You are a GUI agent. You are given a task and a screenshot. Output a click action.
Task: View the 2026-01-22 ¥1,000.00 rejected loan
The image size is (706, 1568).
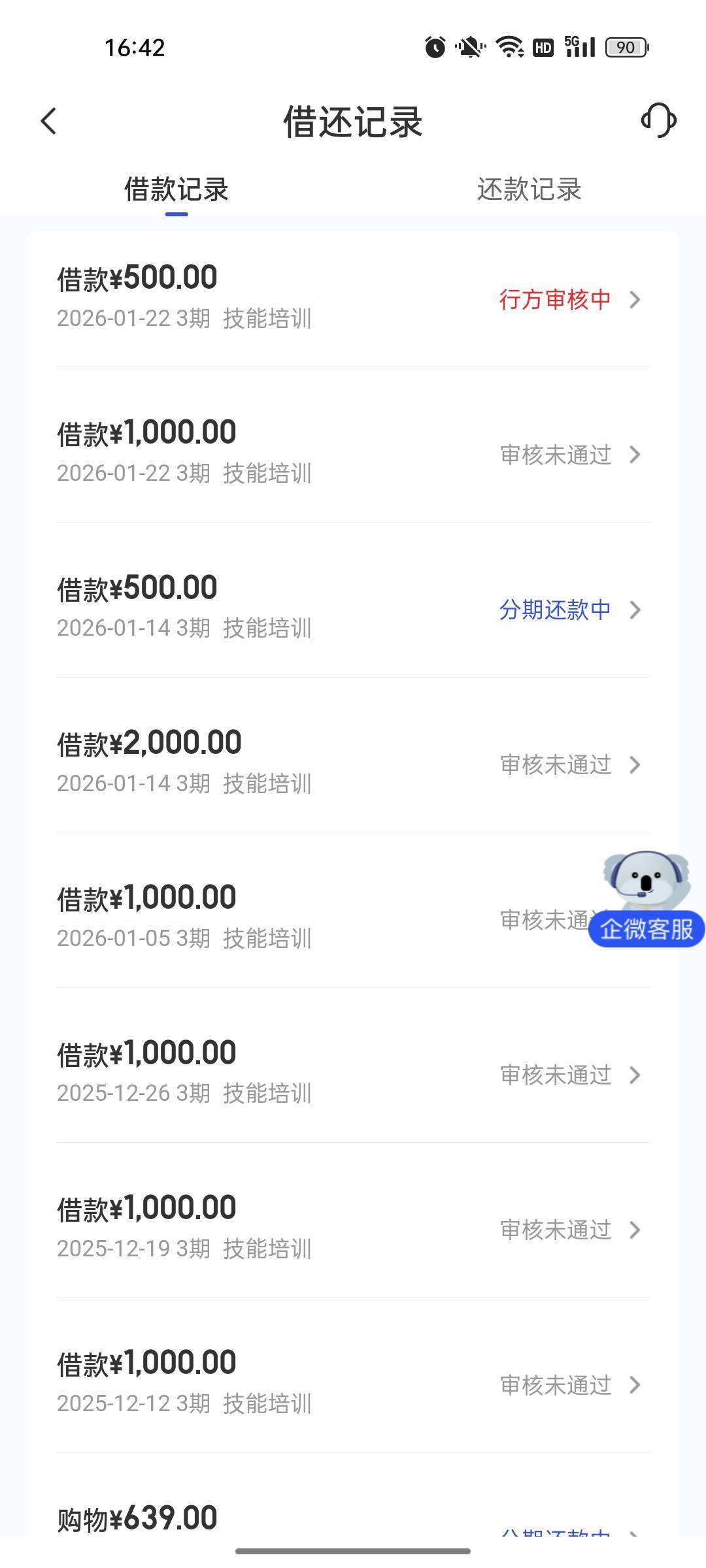[353, 453]
